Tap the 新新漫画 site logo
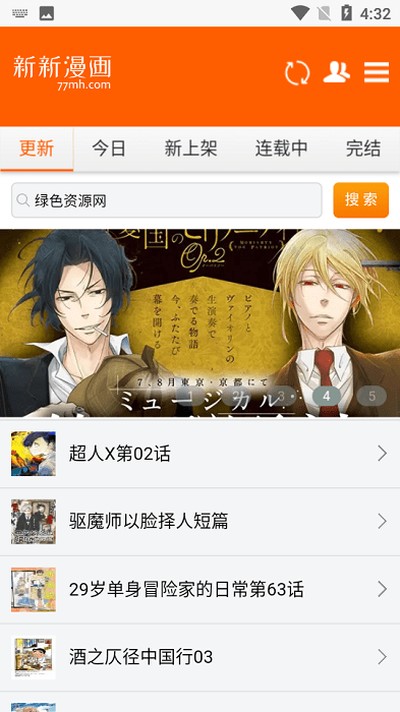Image resolution: width=400 pixels, height=712 pixels. click(x=62, y=73)
